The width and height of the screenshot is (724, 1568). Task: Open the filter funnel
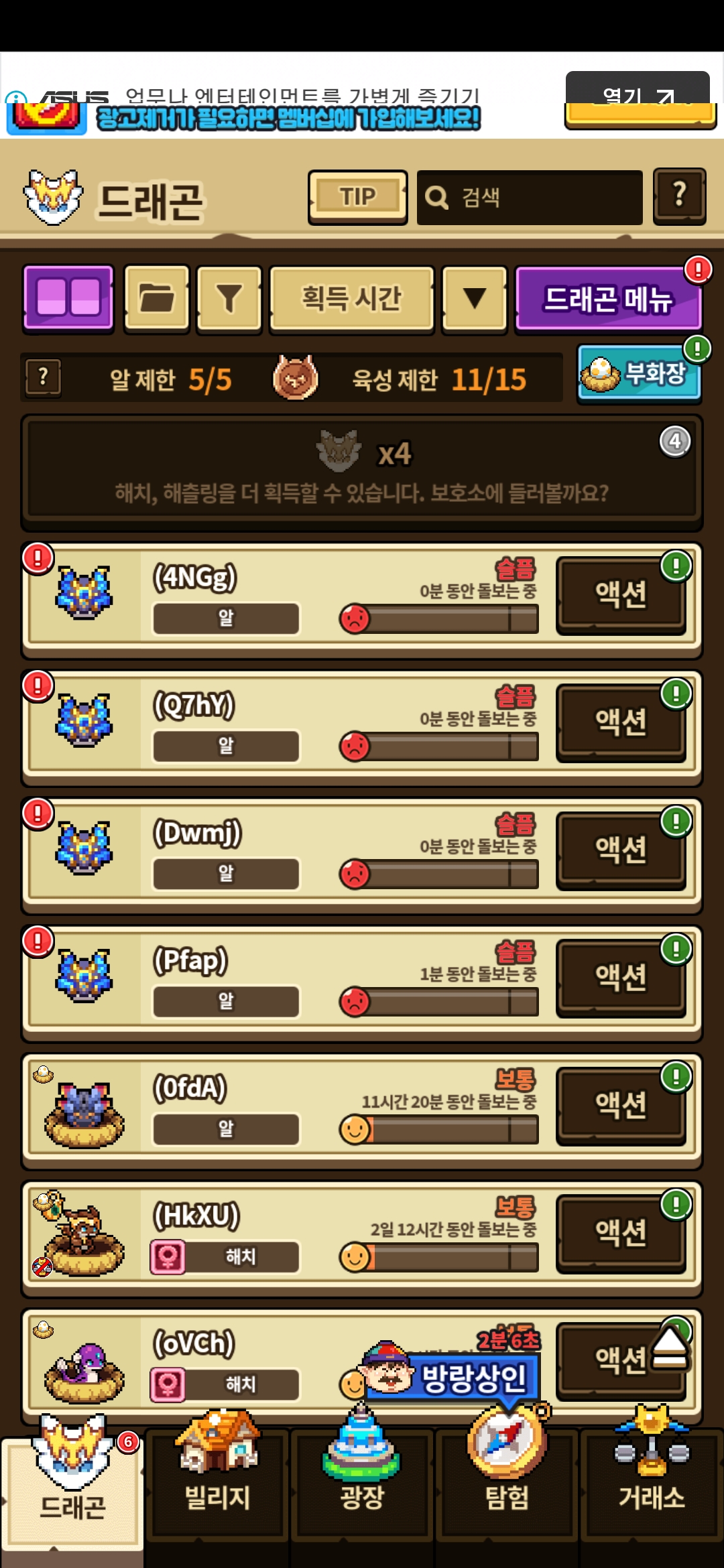pos(229,298)
